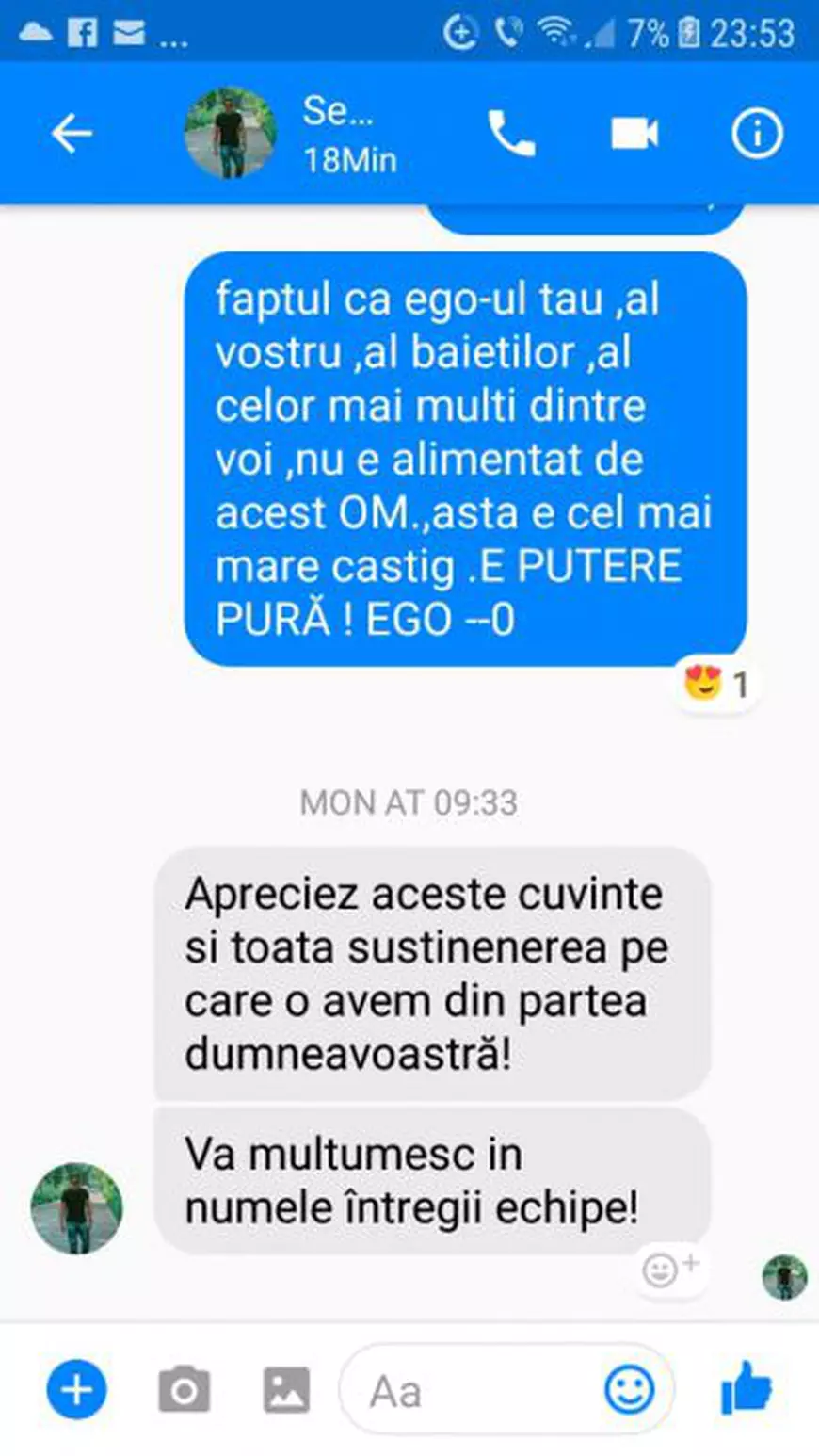The height and width of the screenshot is (1456, 819).
Task: Open the conversation info screen
Action: pyautogui.click(x=756, y=133)
